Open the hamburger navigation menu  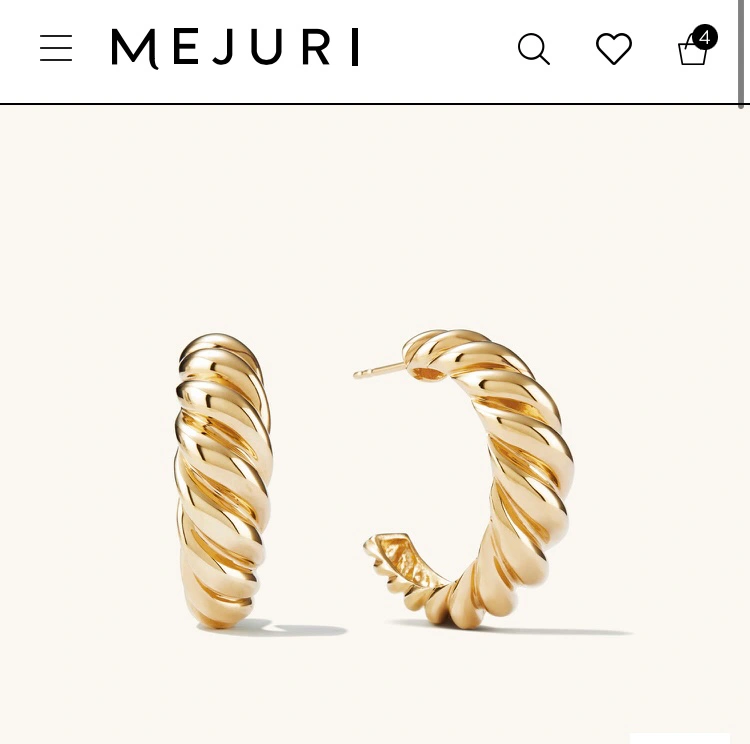coord(56,48)
